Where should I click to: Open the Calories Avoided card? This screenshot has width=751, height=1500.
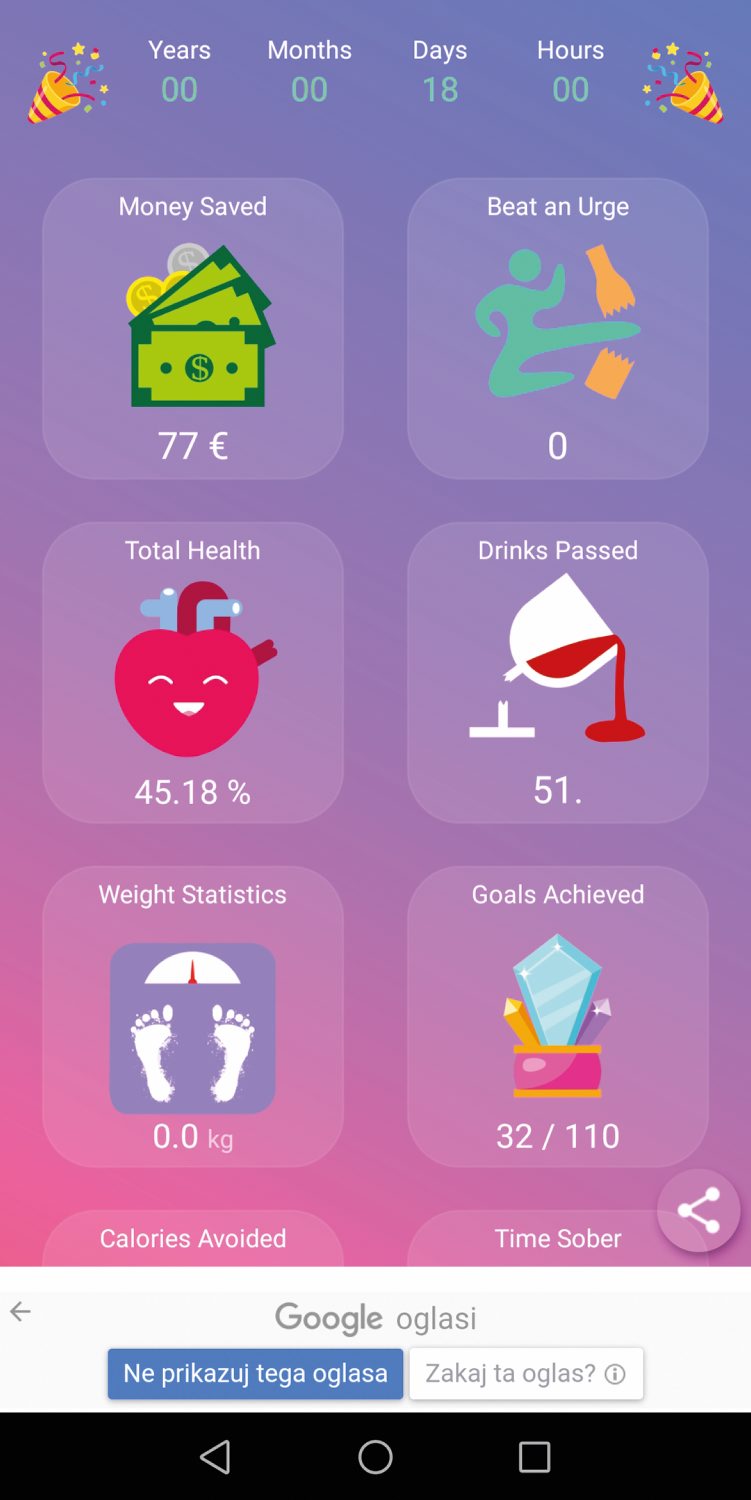click(x=193, y=1239)
